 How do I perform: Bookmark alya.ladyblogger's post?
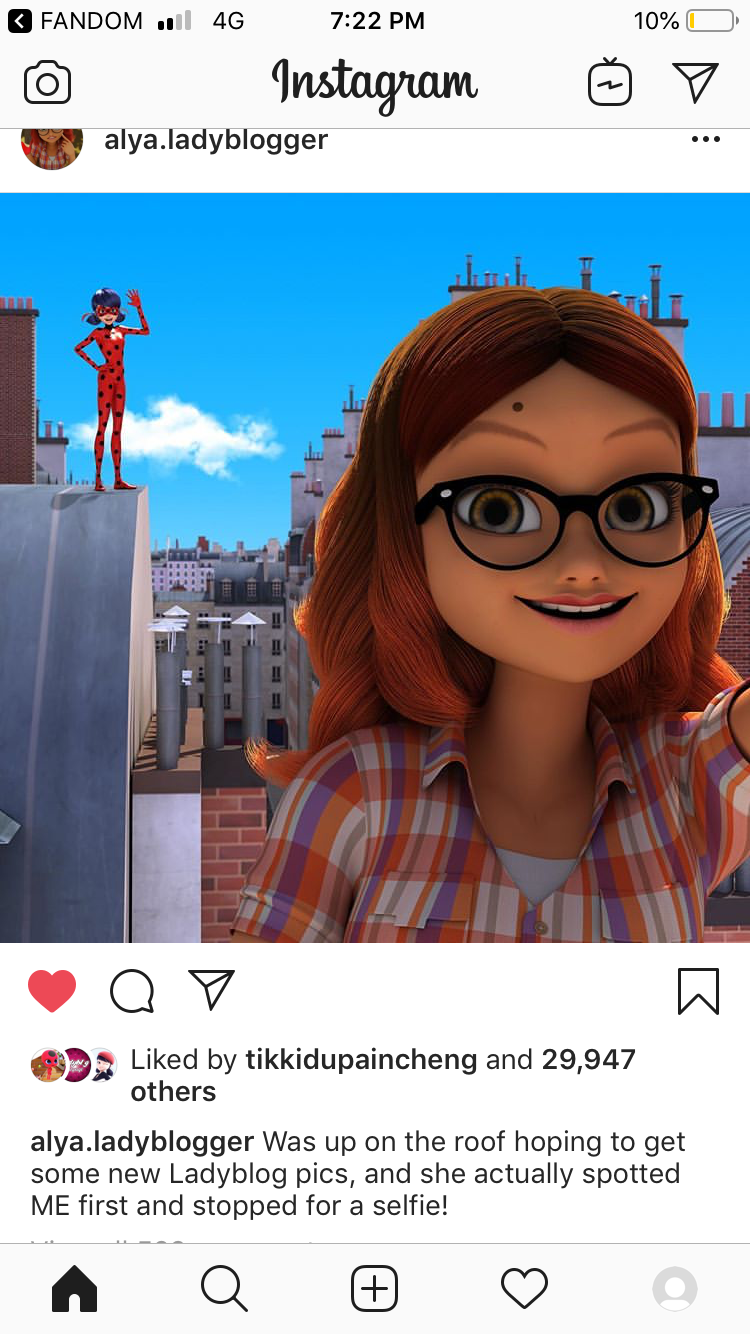coord(698,991)
